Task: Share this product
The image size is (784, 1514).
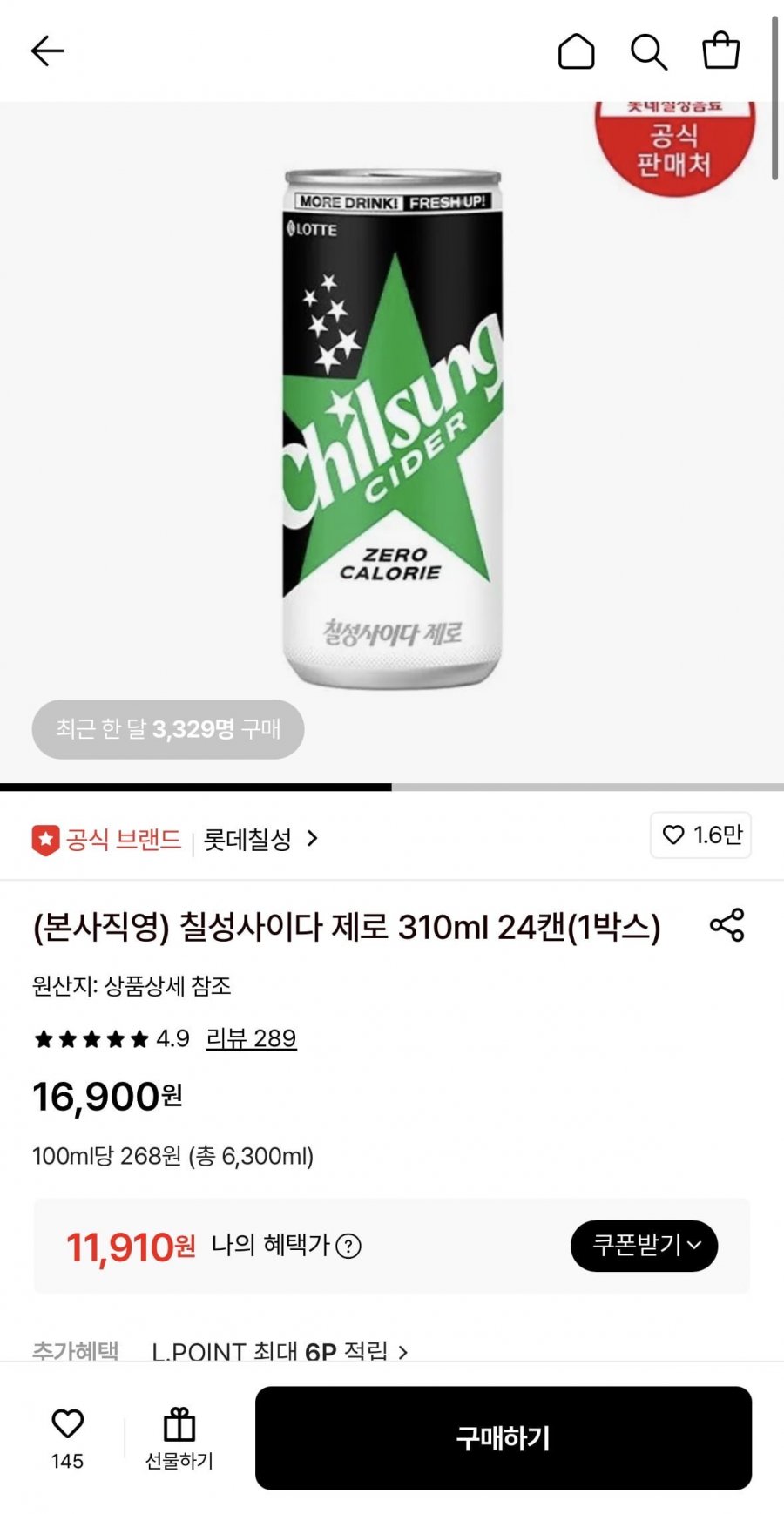Action: click(x=727, y=925)
